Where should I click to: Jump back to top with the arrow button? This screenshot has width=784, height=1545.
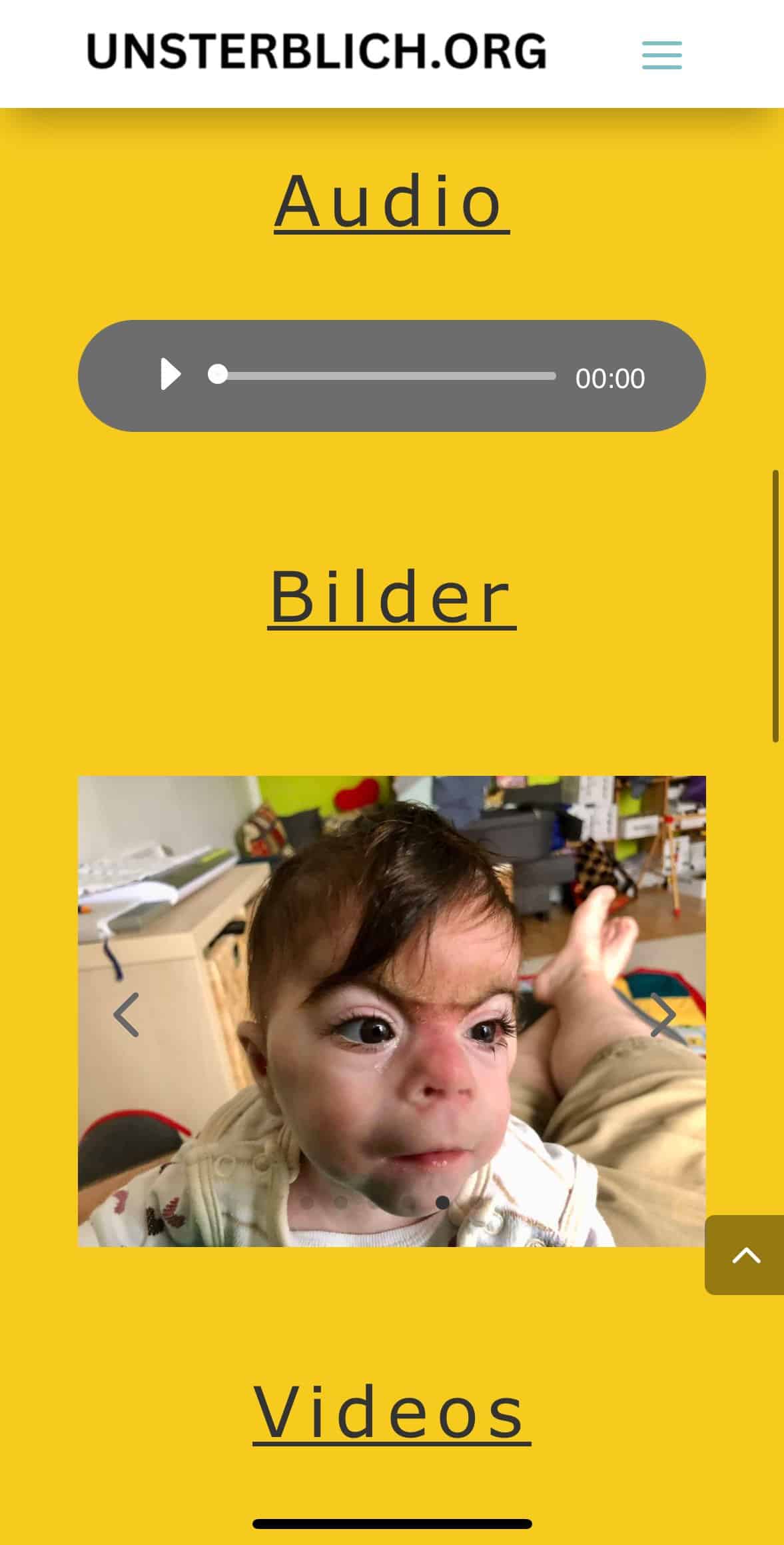745,1256
